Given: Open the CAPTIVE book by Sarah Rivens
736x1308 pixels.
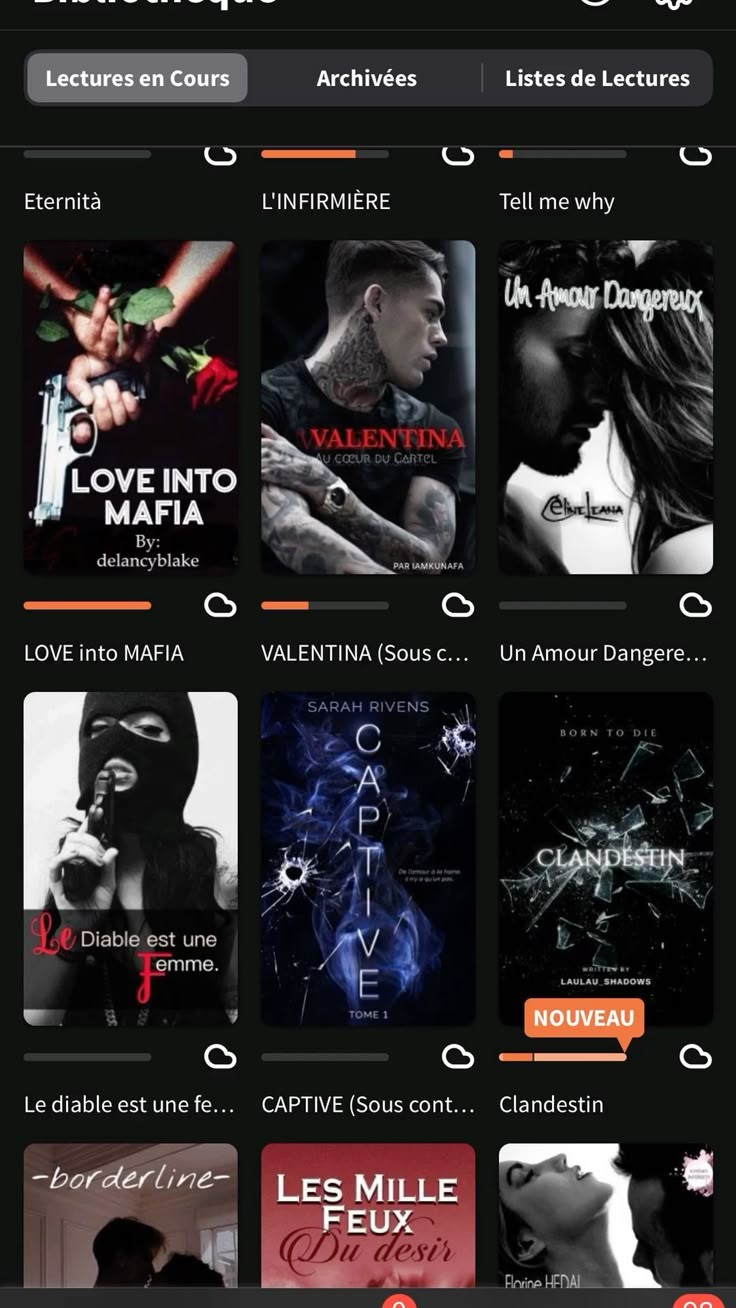Looking at the screenshot, I should [368, 859].
